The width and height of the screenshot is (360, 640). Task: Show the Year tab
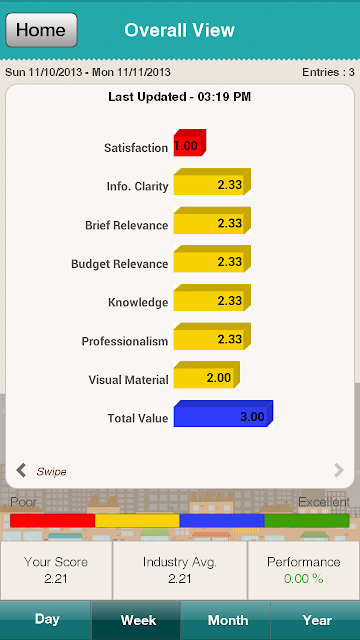coord(316,620)
